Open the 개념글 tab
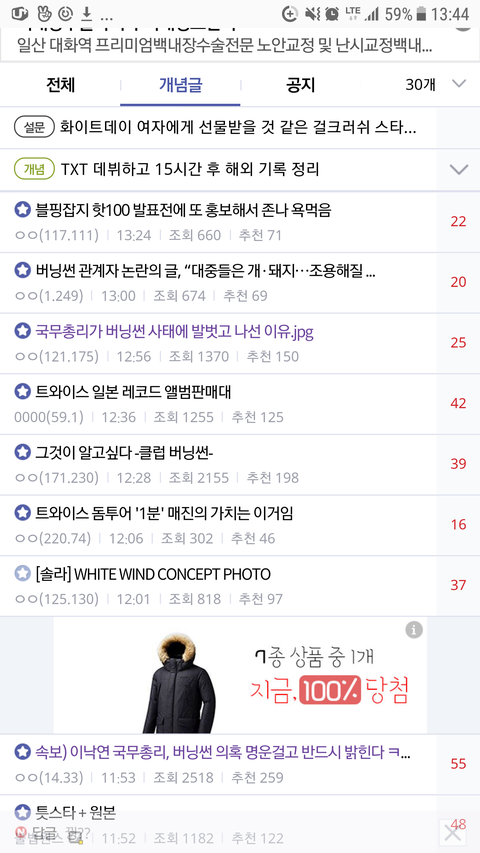The height and width of the screenshot is (853, 480). pos(181,85)
